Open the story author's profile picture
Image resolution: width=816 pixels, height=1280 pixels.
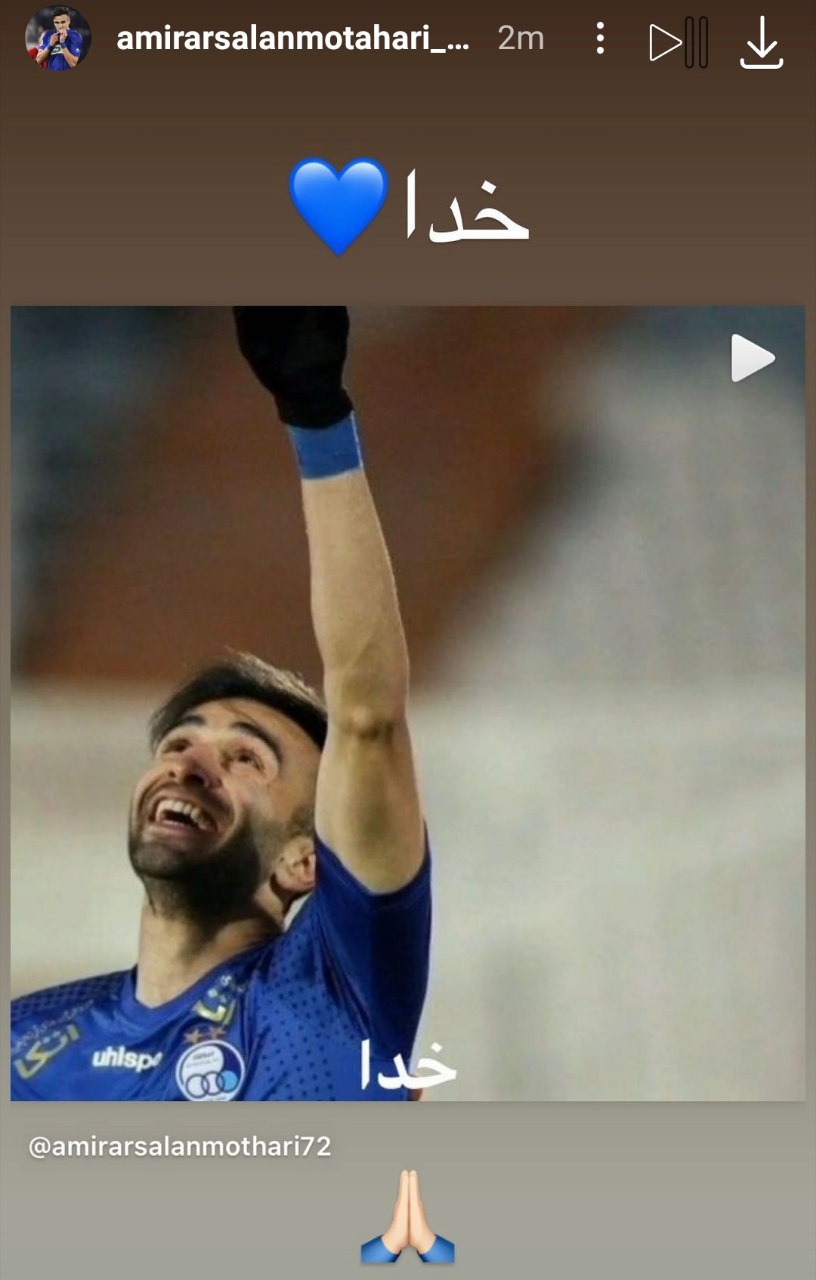[58, 39]
